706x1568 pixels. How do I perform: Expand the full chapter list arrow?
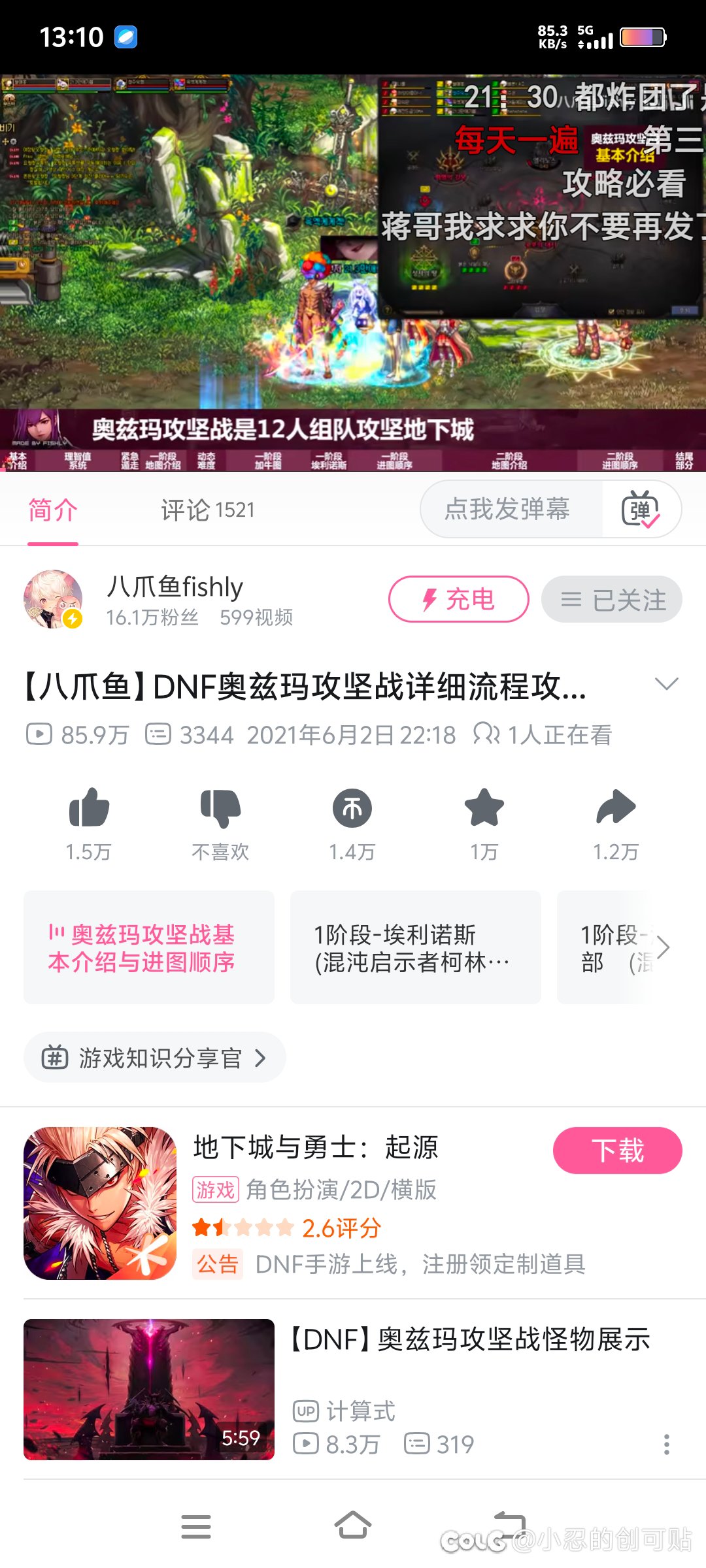coord(664,947)
